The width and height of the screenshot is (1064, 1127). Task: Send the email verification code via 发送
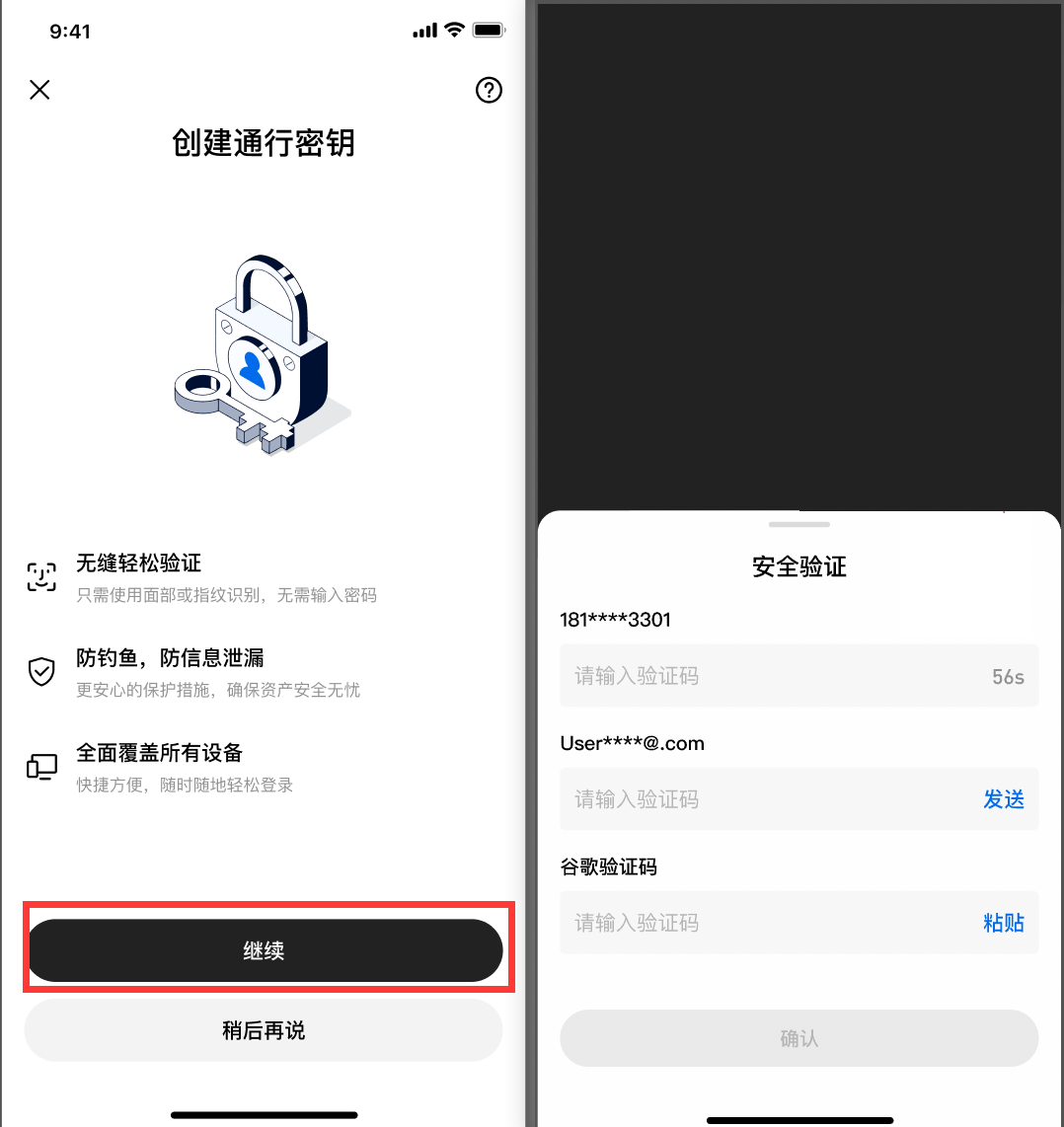tap(1003, 799)
